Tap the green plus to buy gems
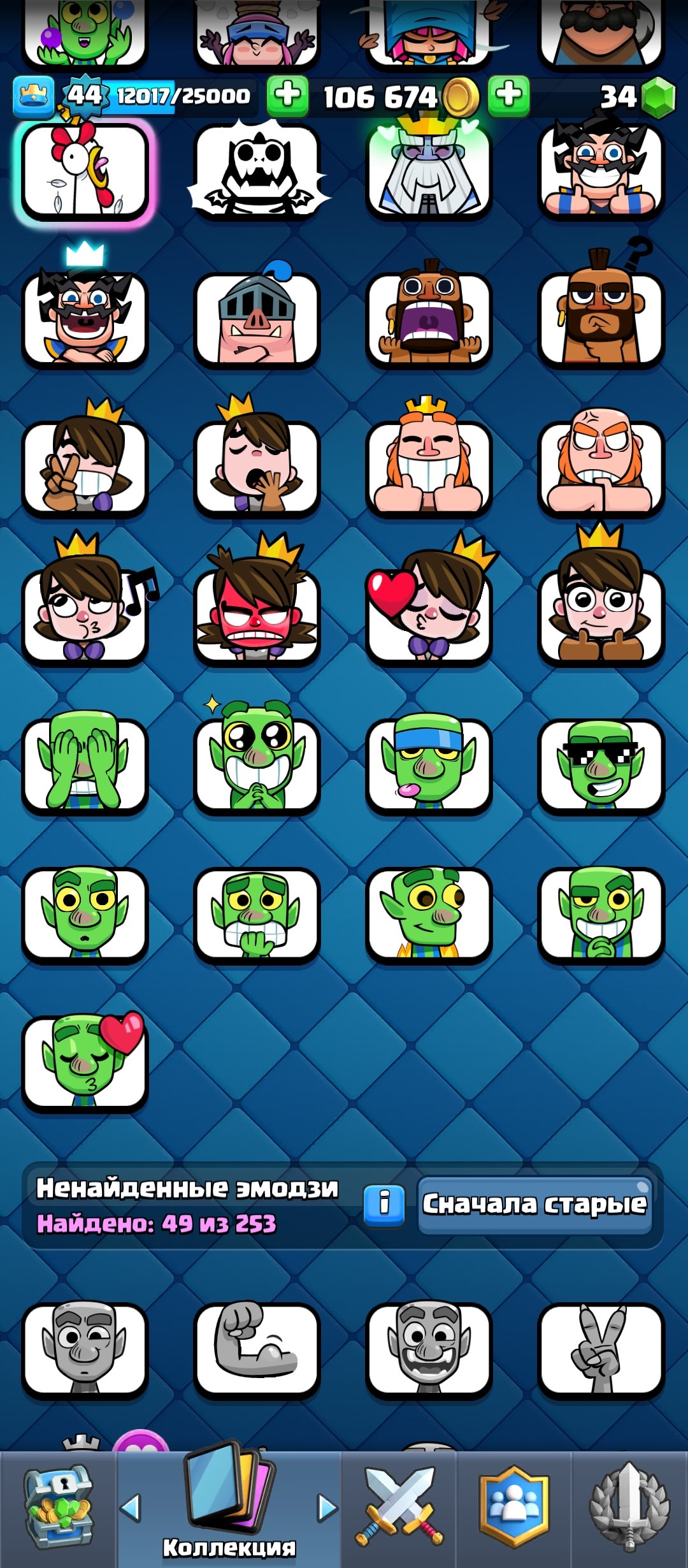This screenshot has width=688, height=1568. (x=508, y=96)
